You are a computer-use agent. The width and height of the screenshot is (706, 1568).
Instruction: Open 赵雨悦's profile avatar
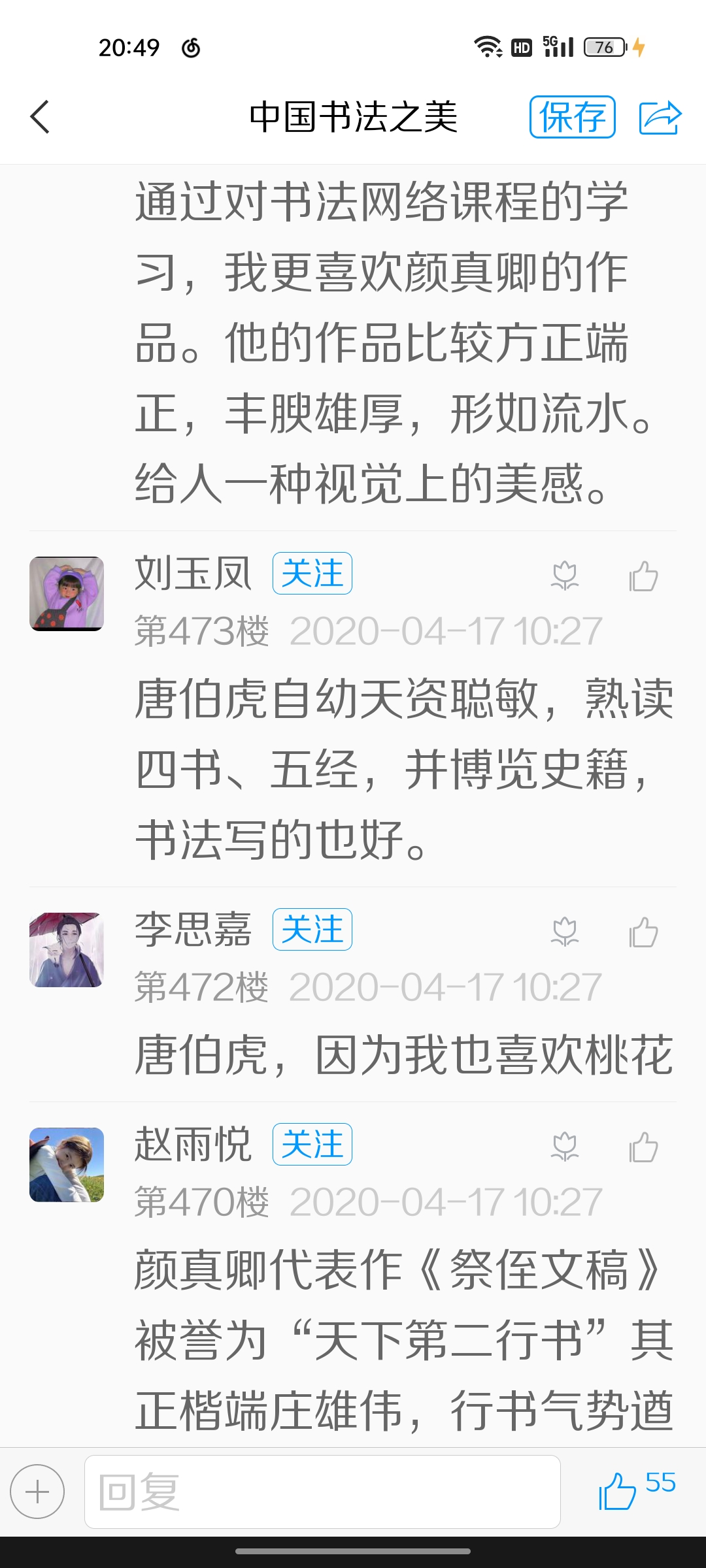pyautogui.click(x=67, y=1164)
